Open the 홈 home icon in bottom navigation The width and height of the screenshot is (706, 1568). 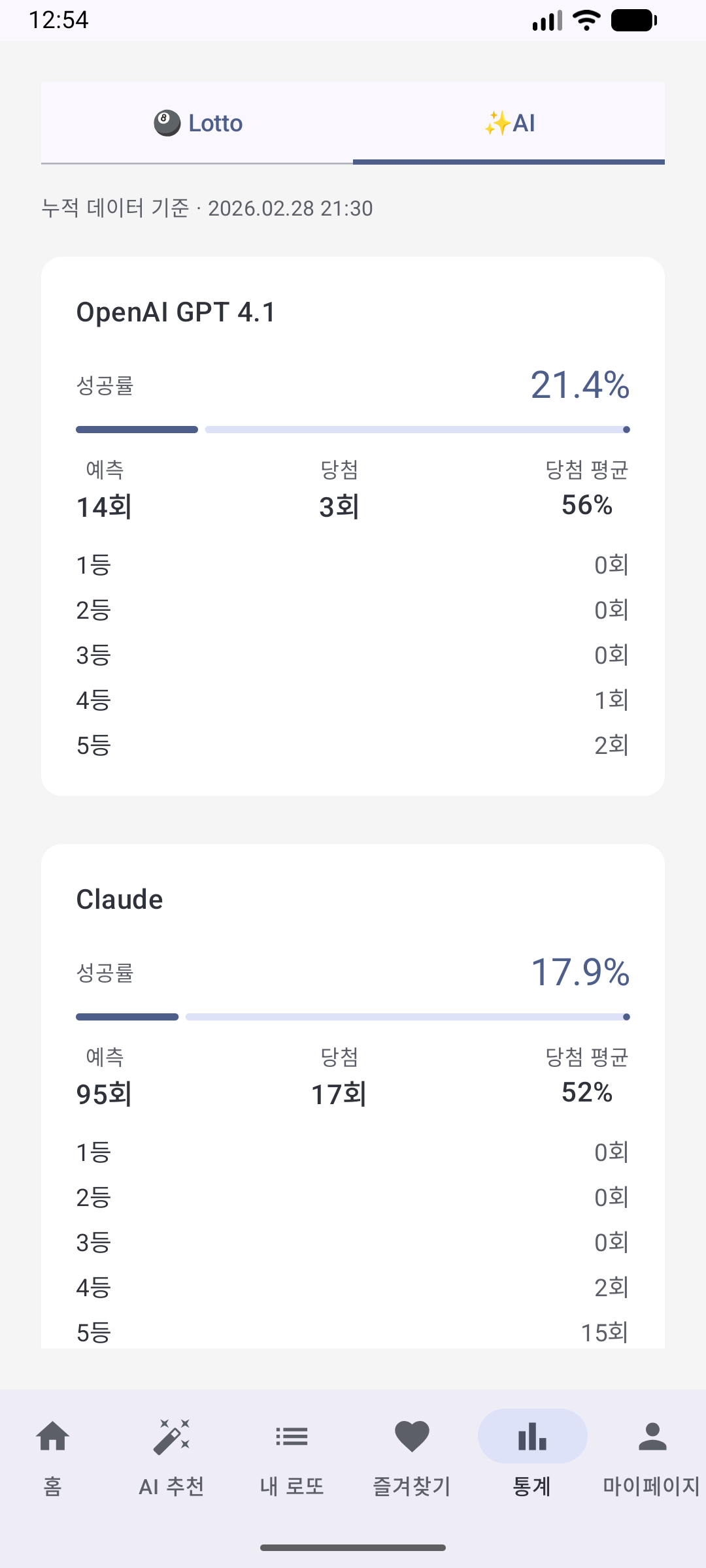tap(52, 1437)
